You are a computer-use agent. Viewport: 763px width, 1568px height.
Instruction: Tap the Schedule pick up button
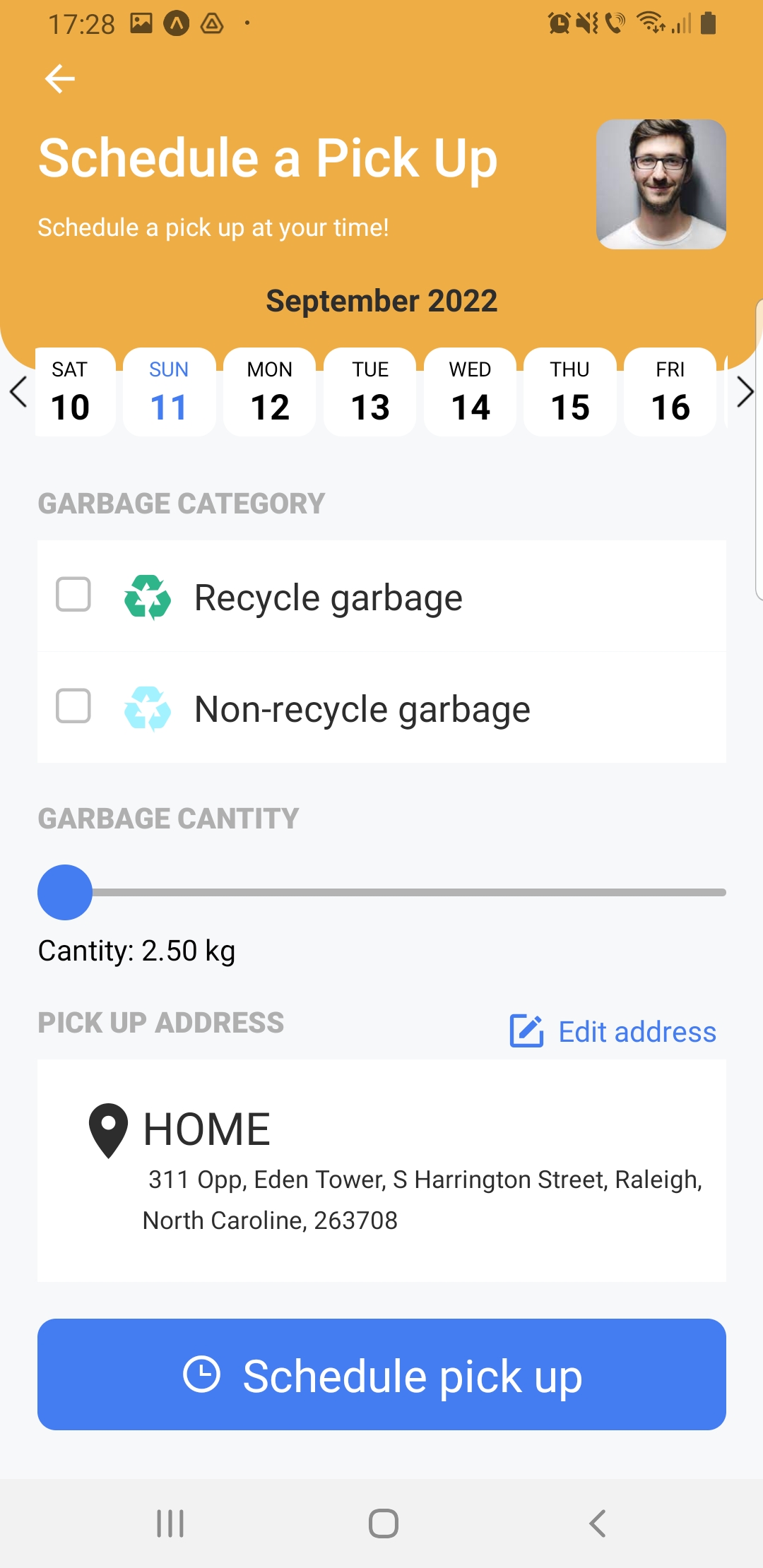click(x=381, y=1374)
